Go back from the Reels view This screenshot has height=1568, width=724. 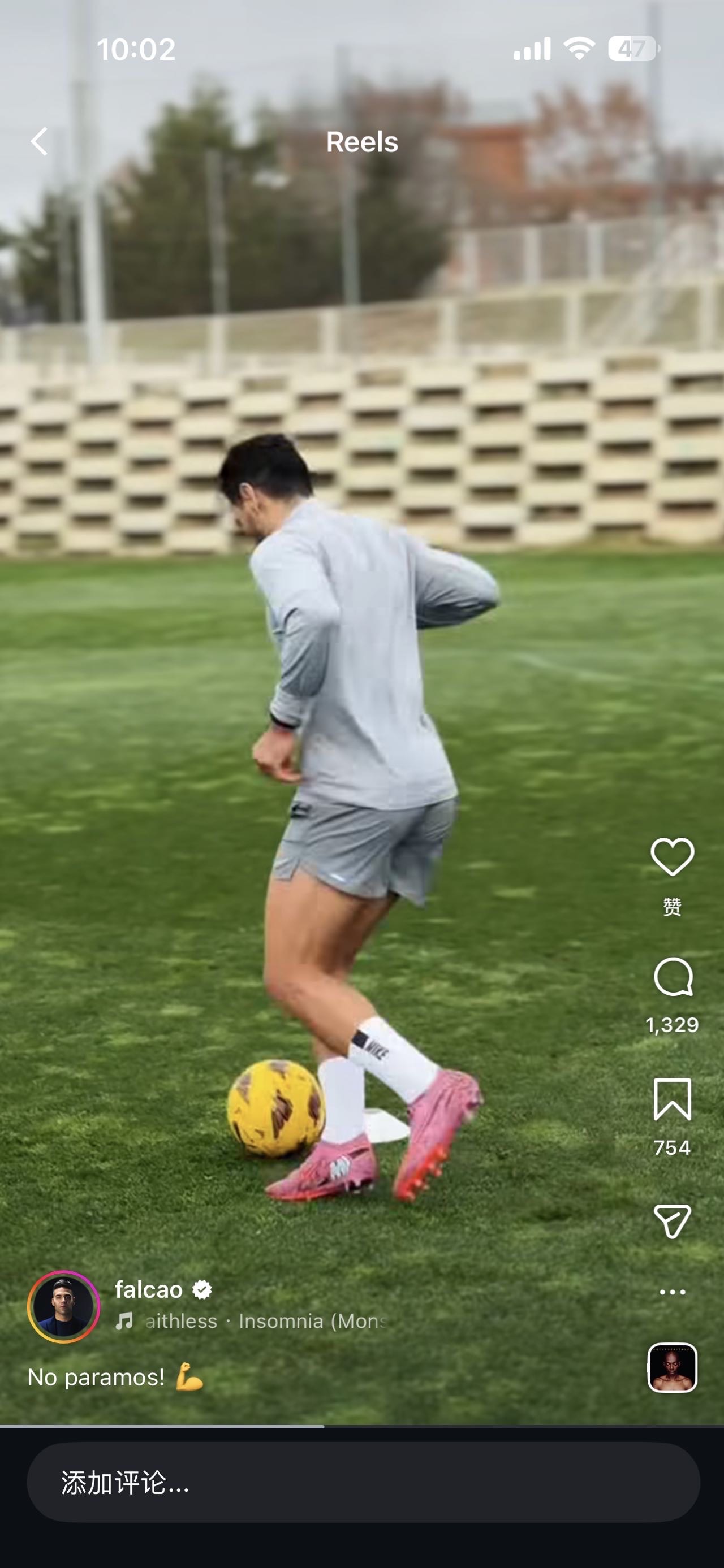tap(40, 142)
